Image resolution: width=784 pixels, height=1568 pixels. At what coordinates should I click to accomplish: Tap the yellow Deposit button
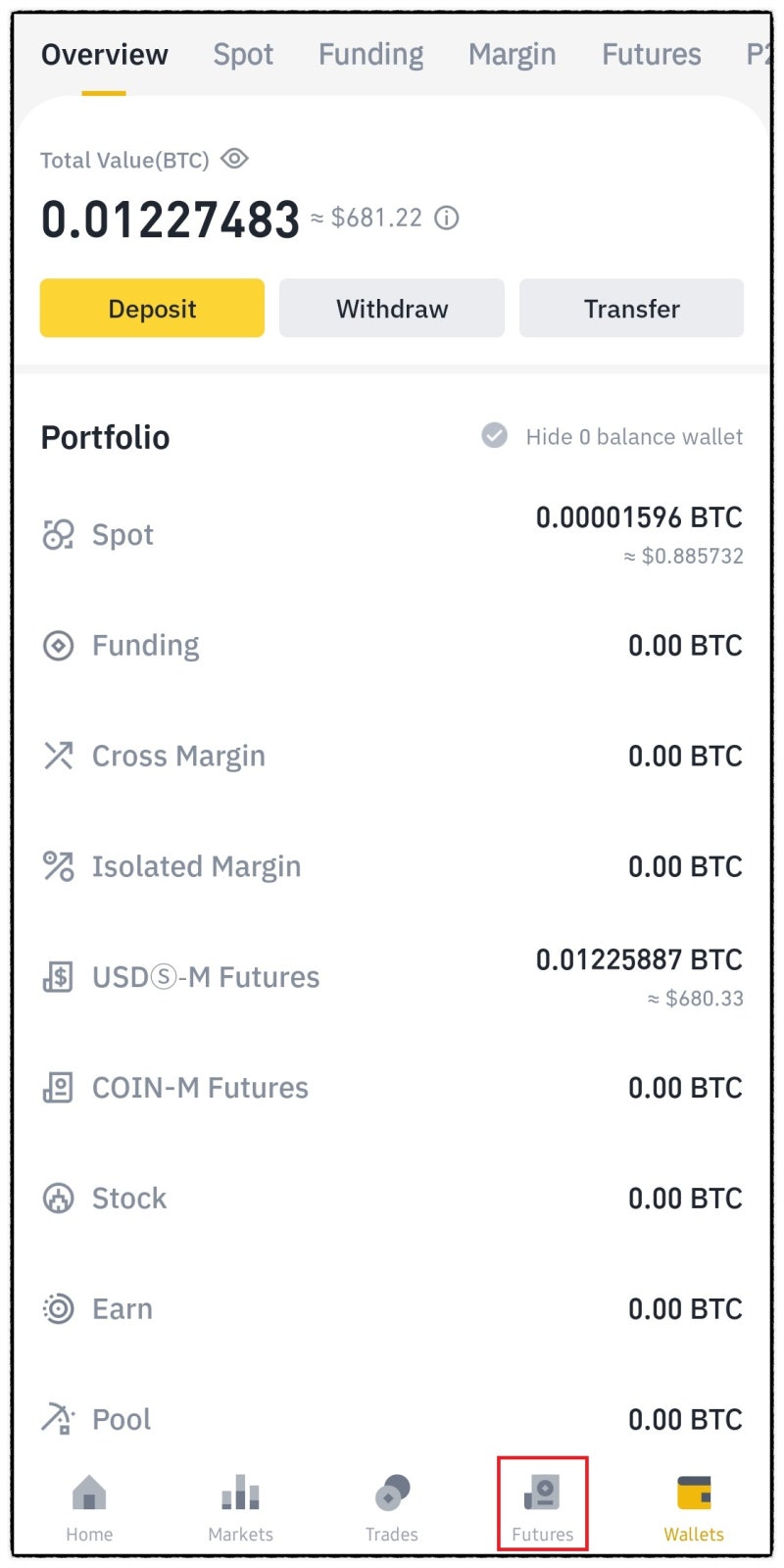coord(152,309)
